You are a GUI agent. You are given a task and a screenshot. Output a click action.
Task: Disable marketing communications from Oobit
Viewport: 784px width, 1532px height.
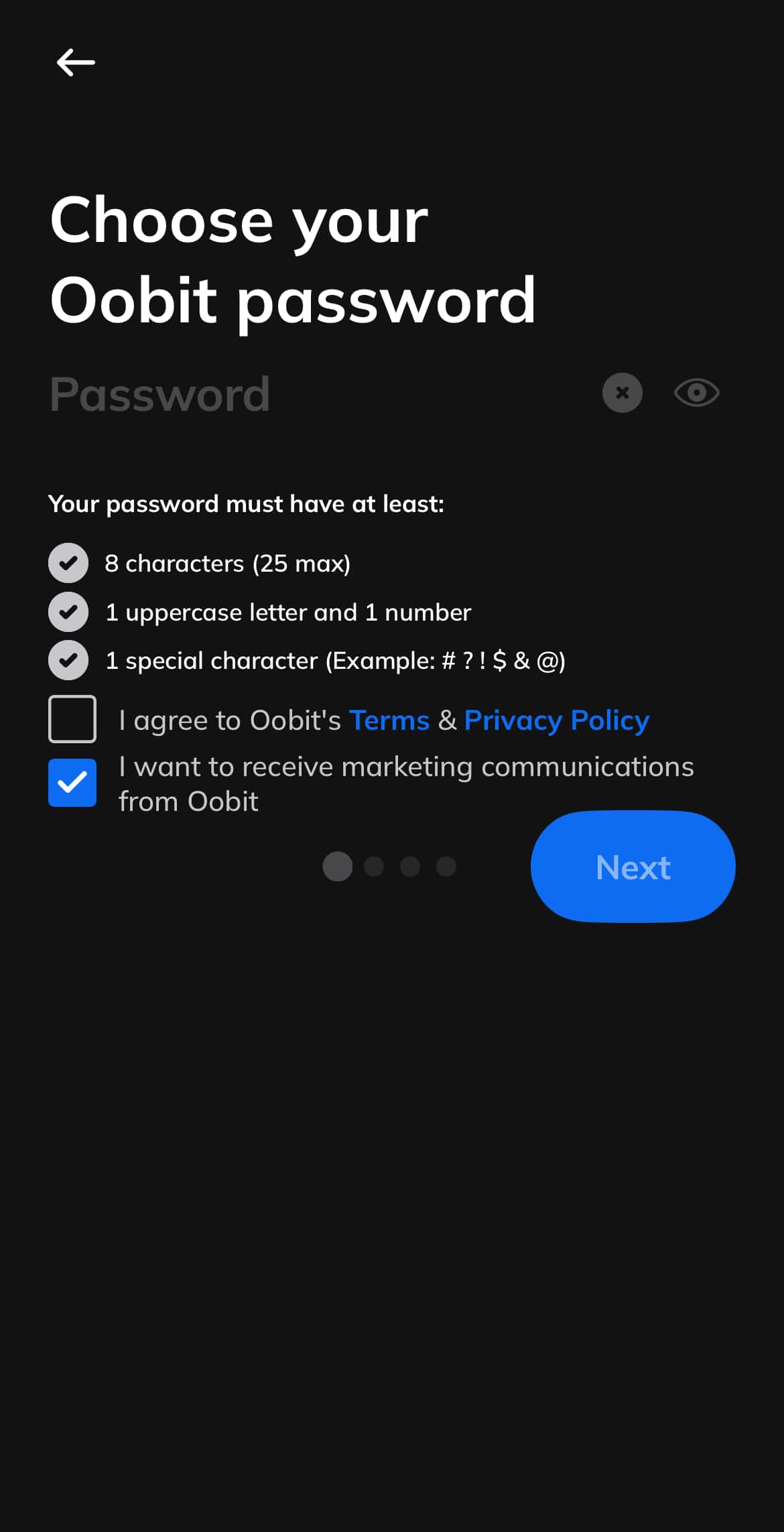[72, 783]
